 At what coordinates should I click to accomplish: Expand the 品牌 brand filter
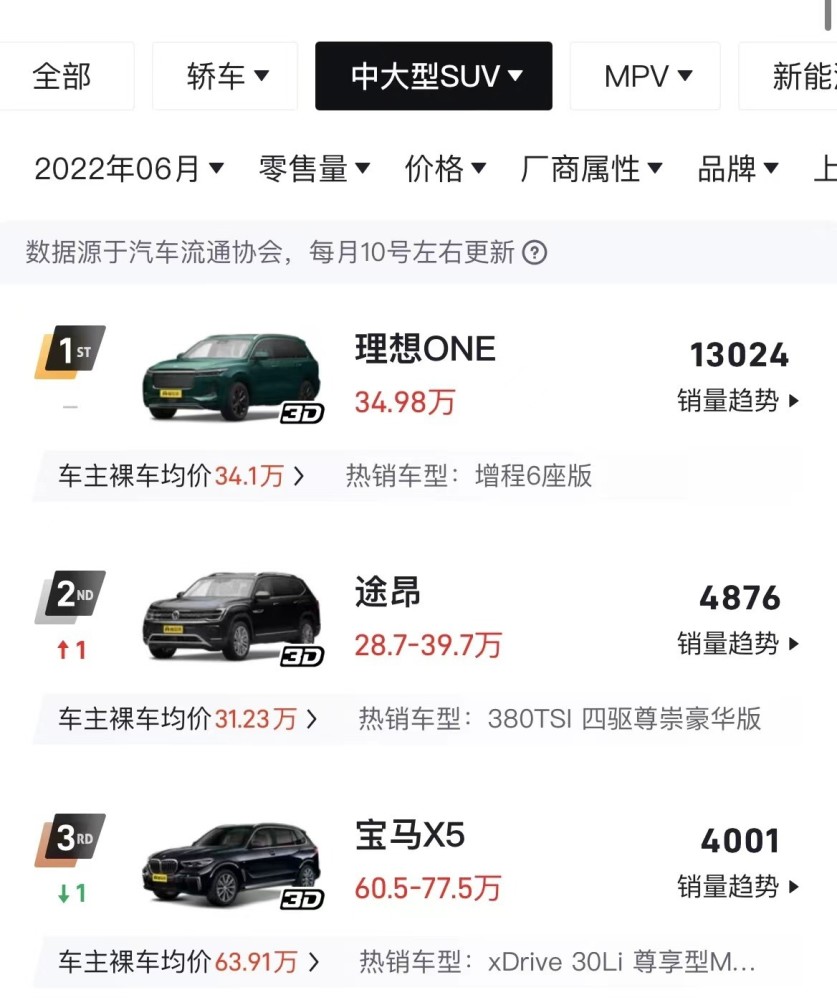[737, 169]
